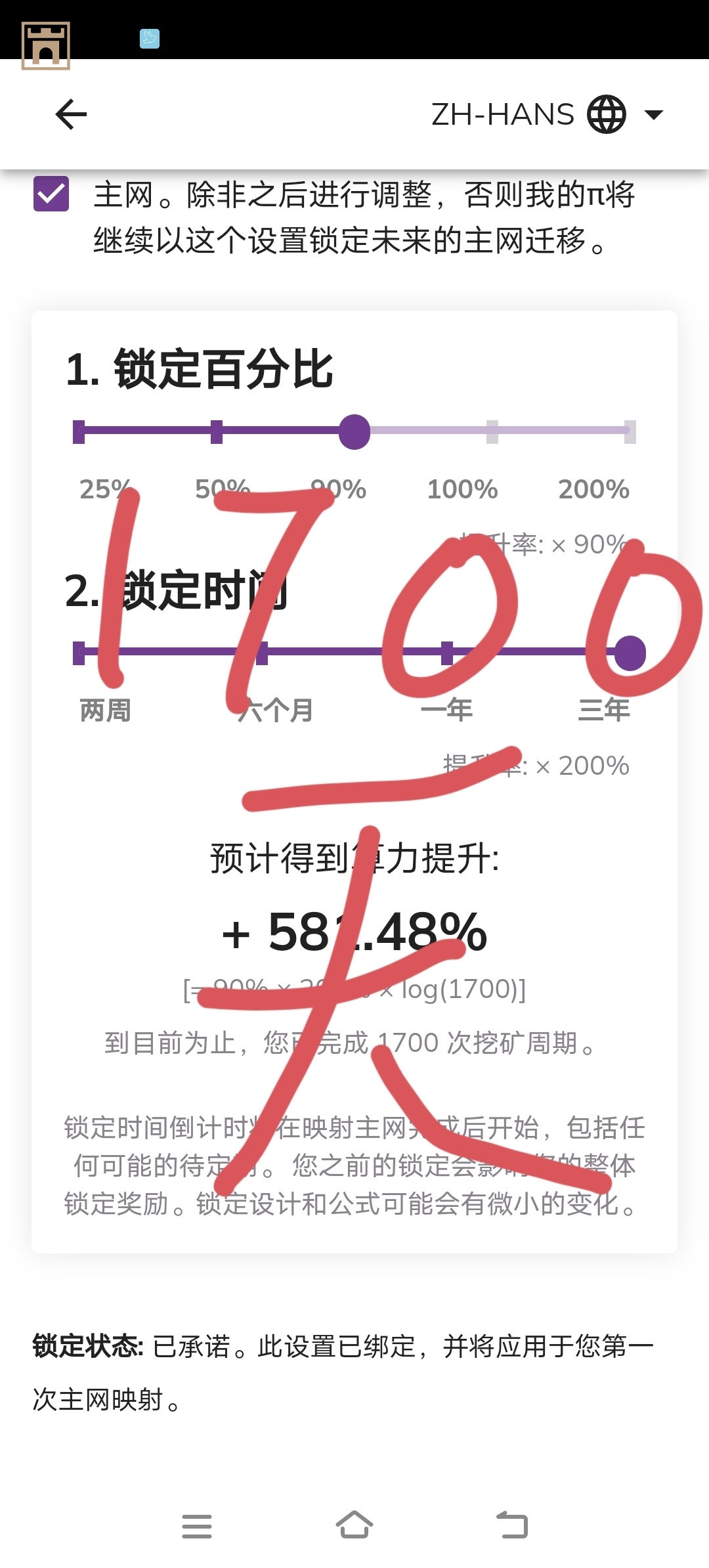Viewport: 709px width, 1568px height.
Task: Set lockup duration to 一年
Action: click(447, 653)
